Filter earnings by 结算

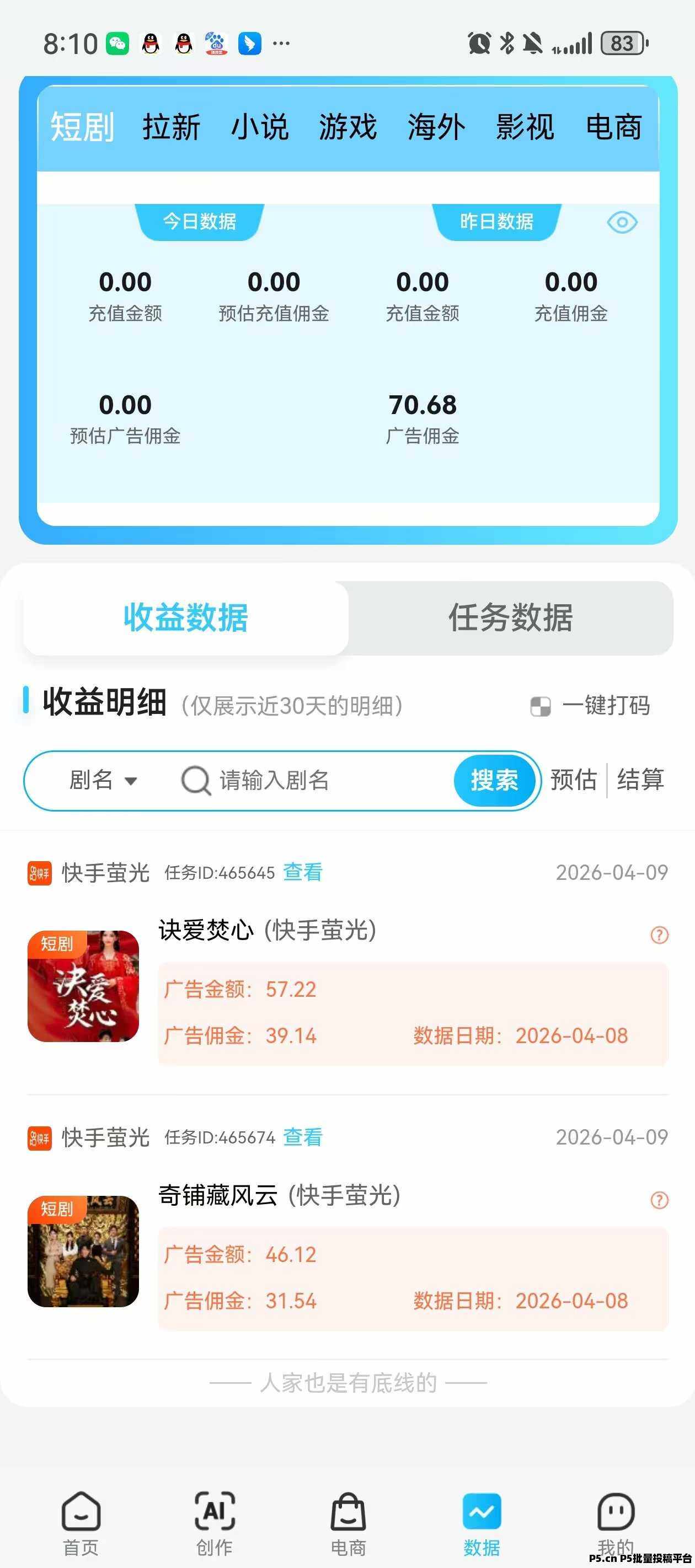pyautogui.click(x=640, y=780)
